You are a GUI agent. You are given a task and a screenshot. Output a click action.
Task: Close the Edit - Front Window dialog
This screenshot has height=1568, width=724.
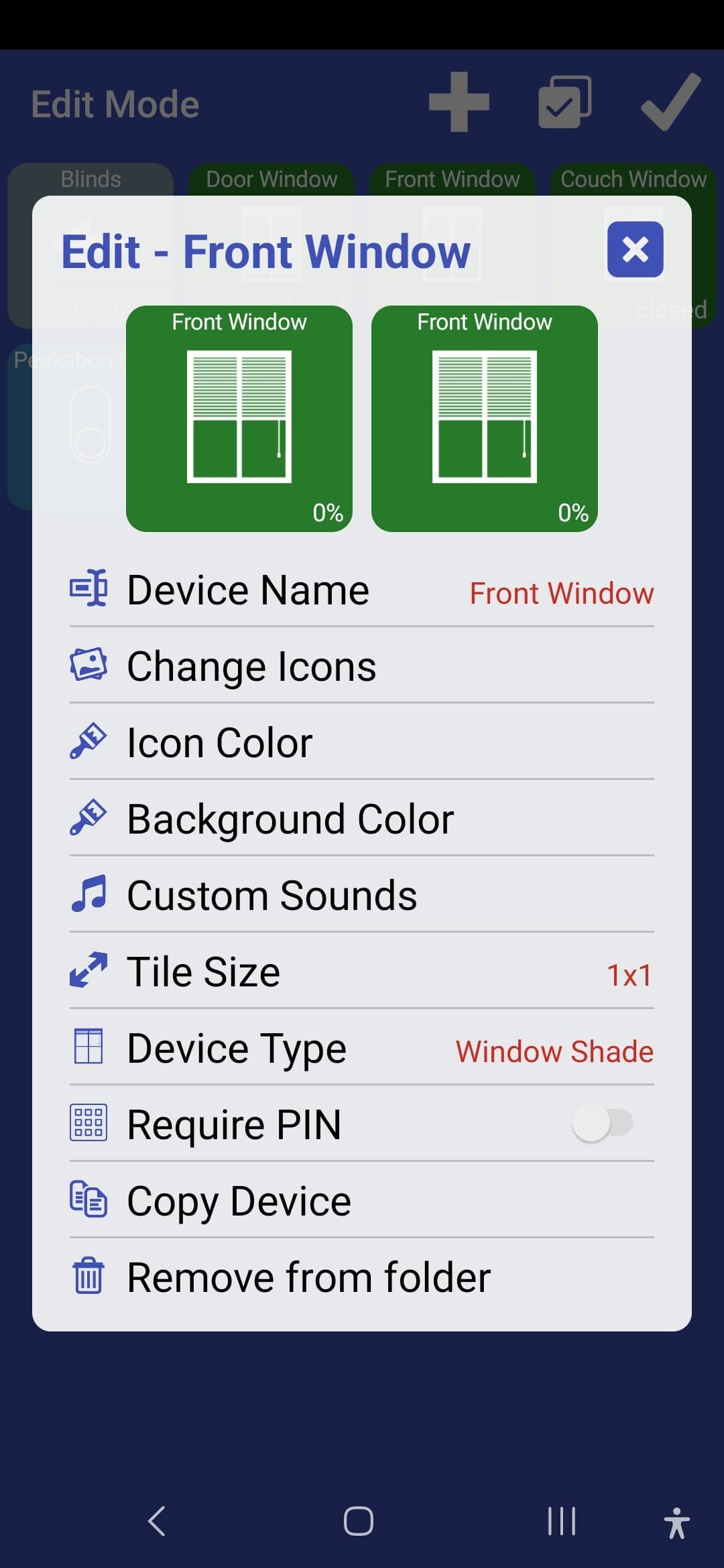(635, 250)
